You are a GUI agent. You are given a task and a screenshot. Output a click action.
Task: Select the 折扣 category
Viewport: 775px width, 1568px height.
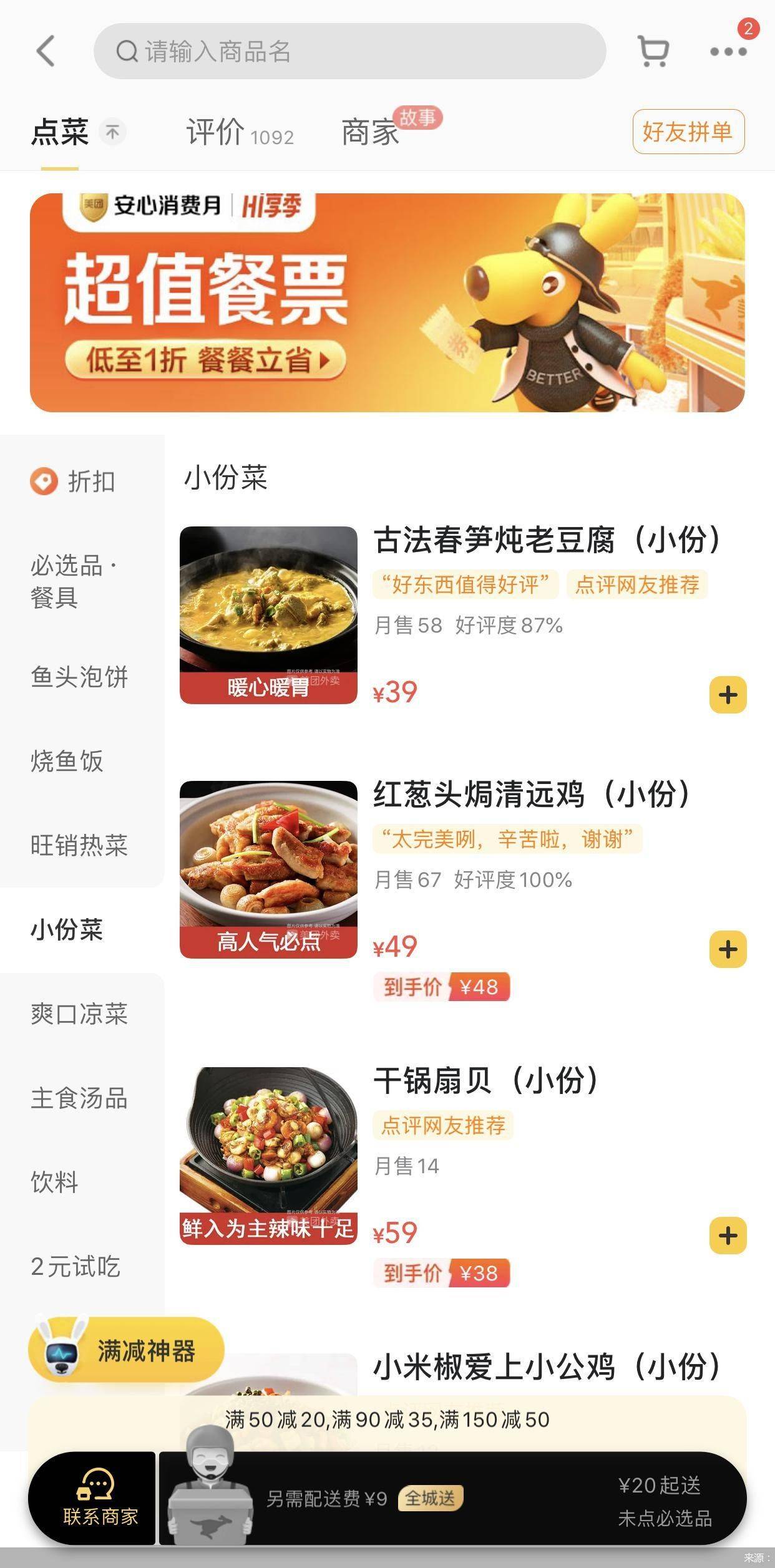click(81, 482)
